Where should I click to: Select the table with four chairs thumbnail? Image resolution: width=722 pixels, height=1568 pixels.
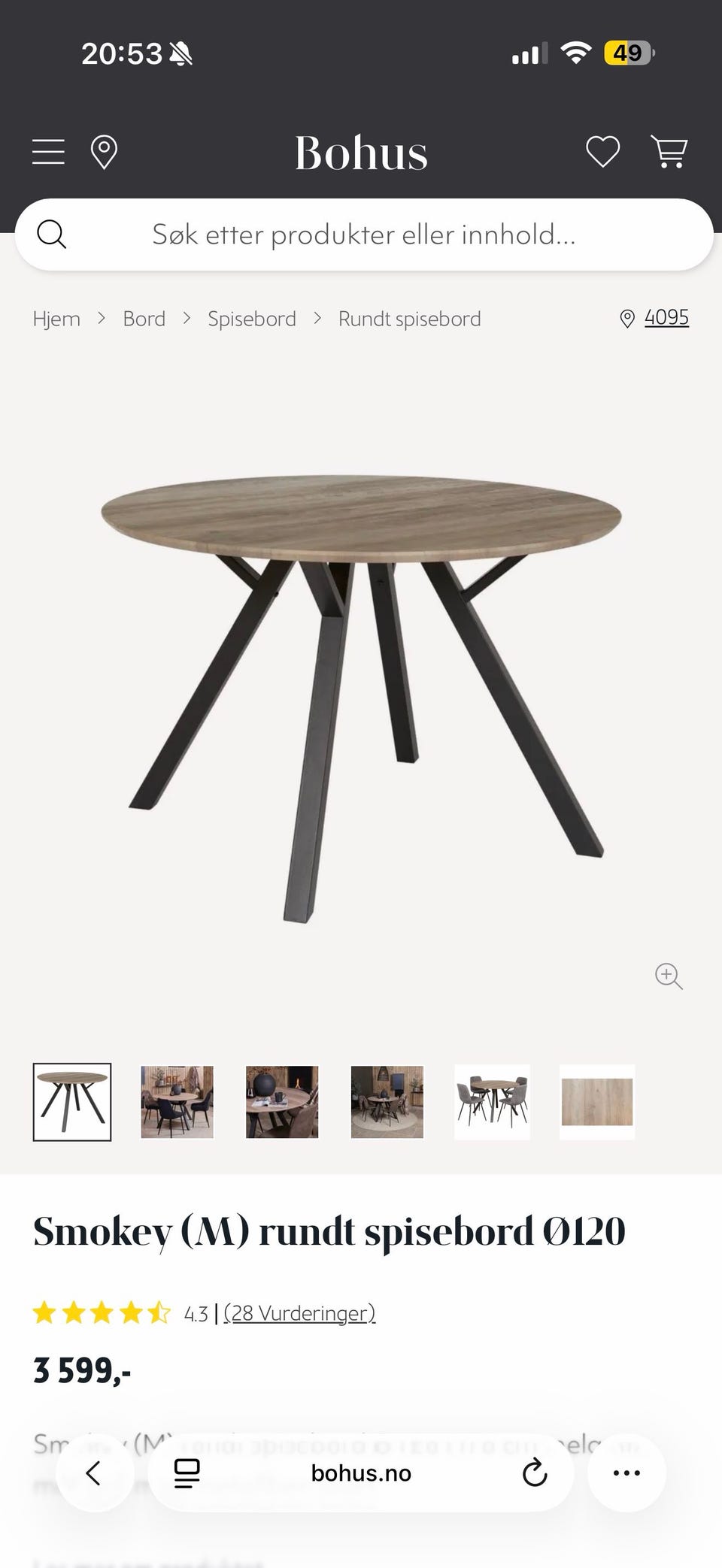pyautogui.click(x=492, y=1102)
